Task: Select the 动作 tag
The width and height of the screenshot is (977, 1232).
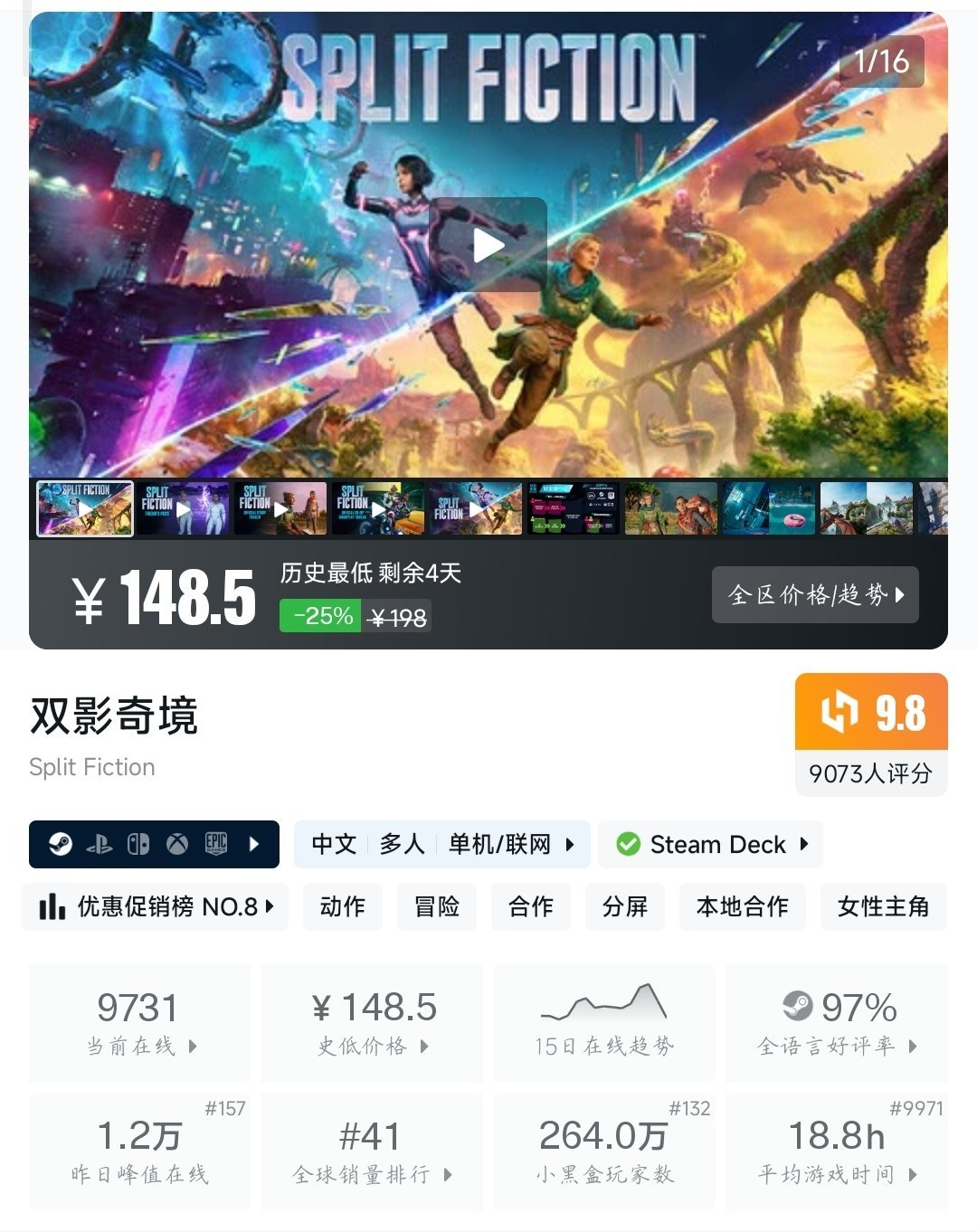Action: [342, 906]
